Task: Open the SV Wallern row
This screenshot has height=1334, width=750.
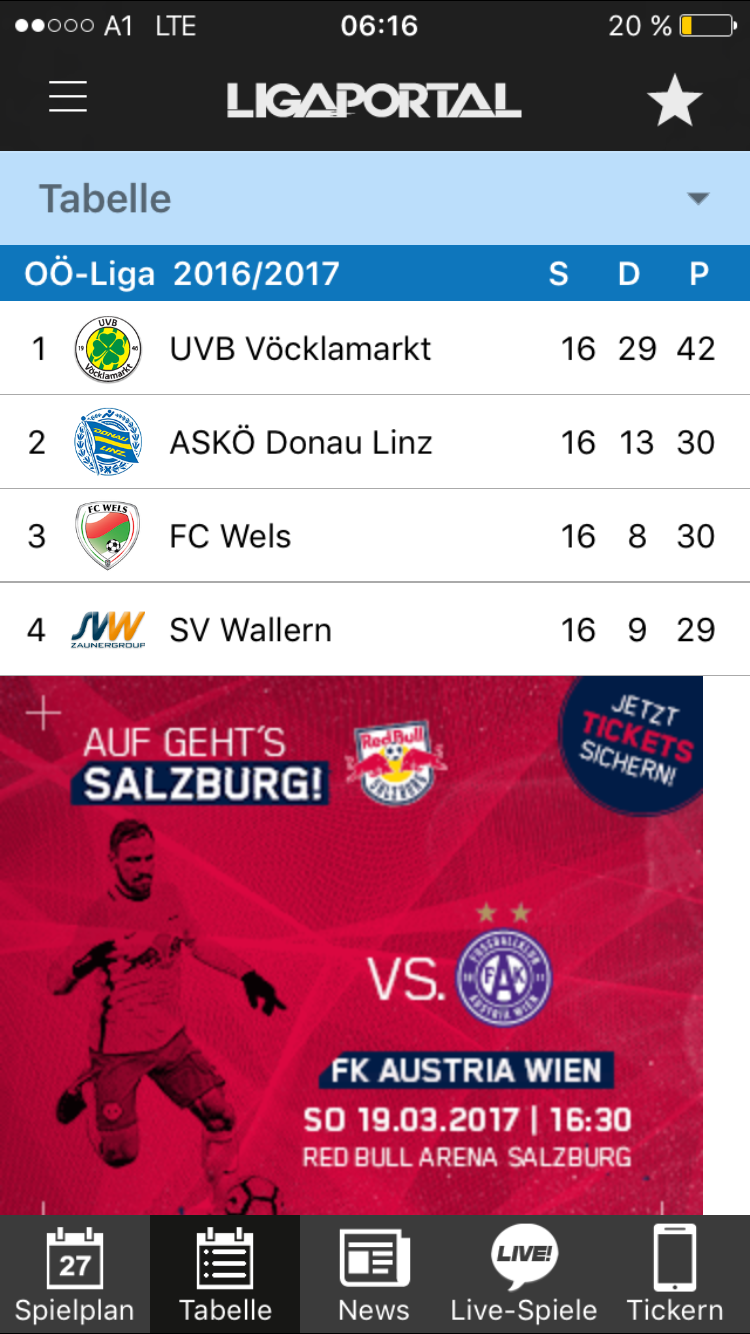Action: pos(375,629)
